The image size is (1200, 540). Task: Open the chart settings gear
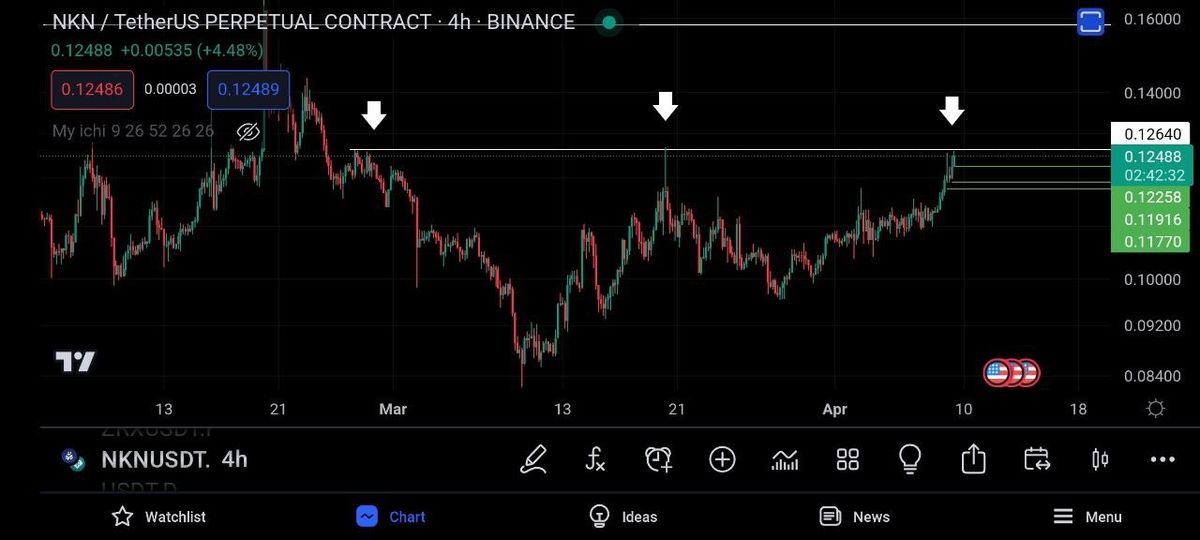point(1156,408)
